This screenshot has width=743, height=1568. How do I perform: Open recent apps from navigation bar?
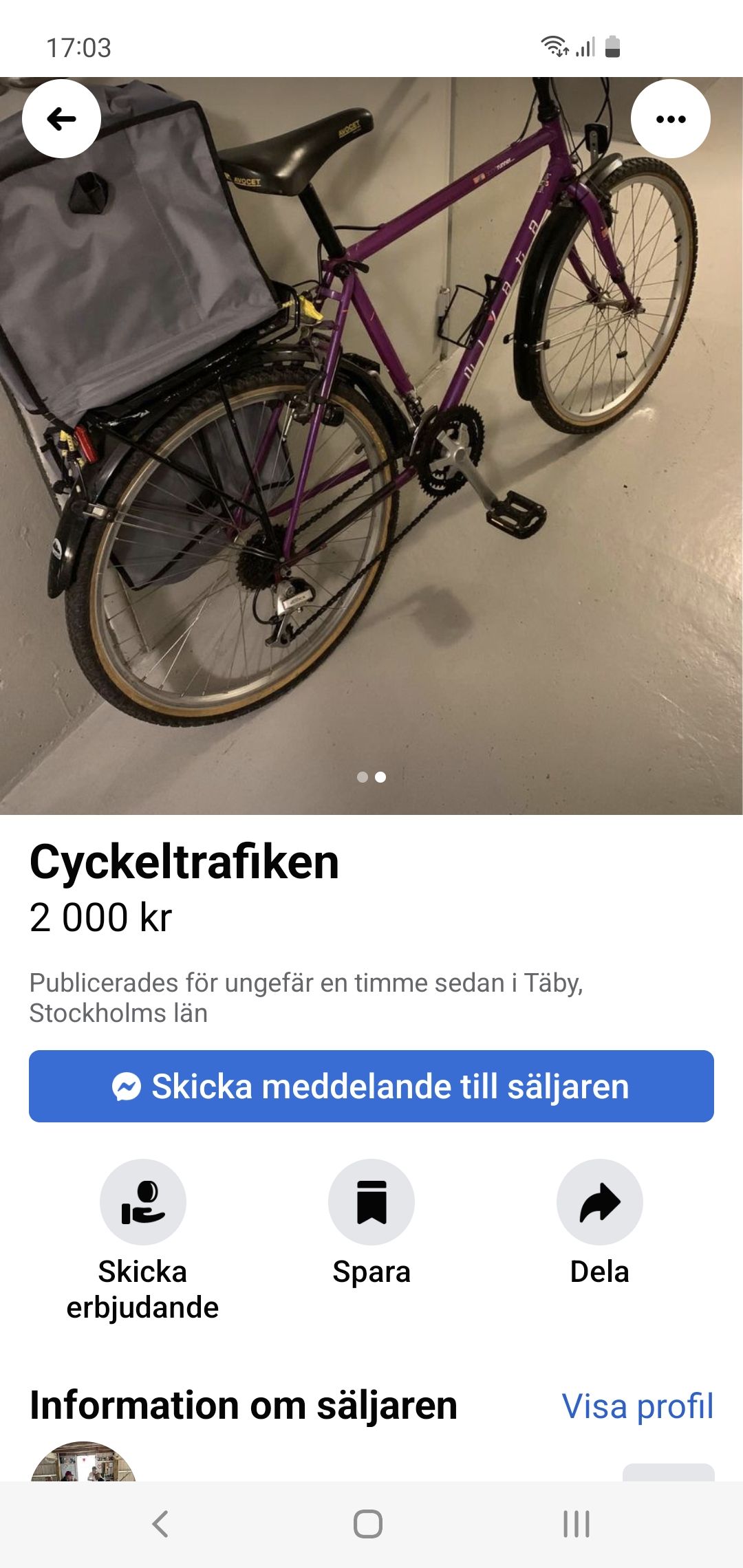point(577,1524)
